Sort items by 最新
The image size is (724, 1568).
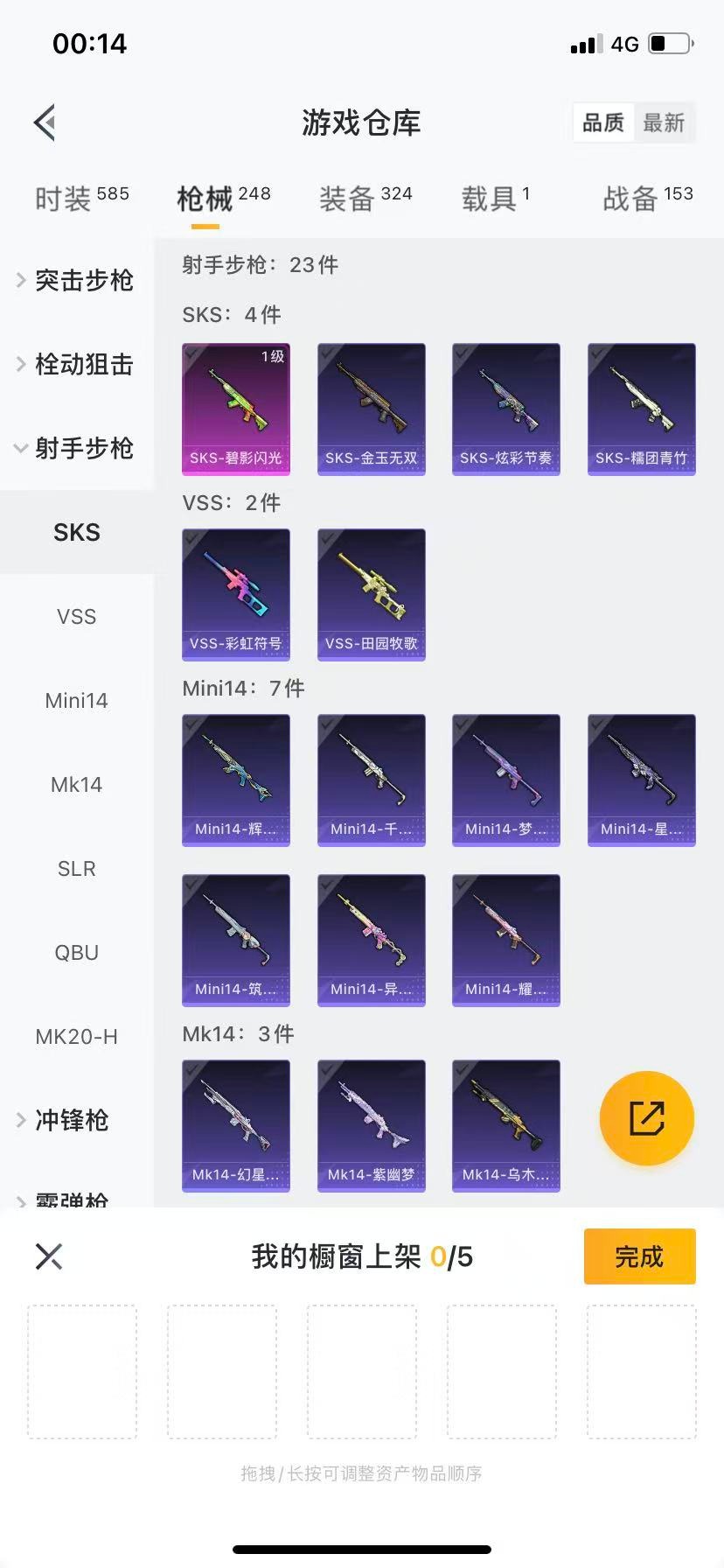(x=664, y=122)
